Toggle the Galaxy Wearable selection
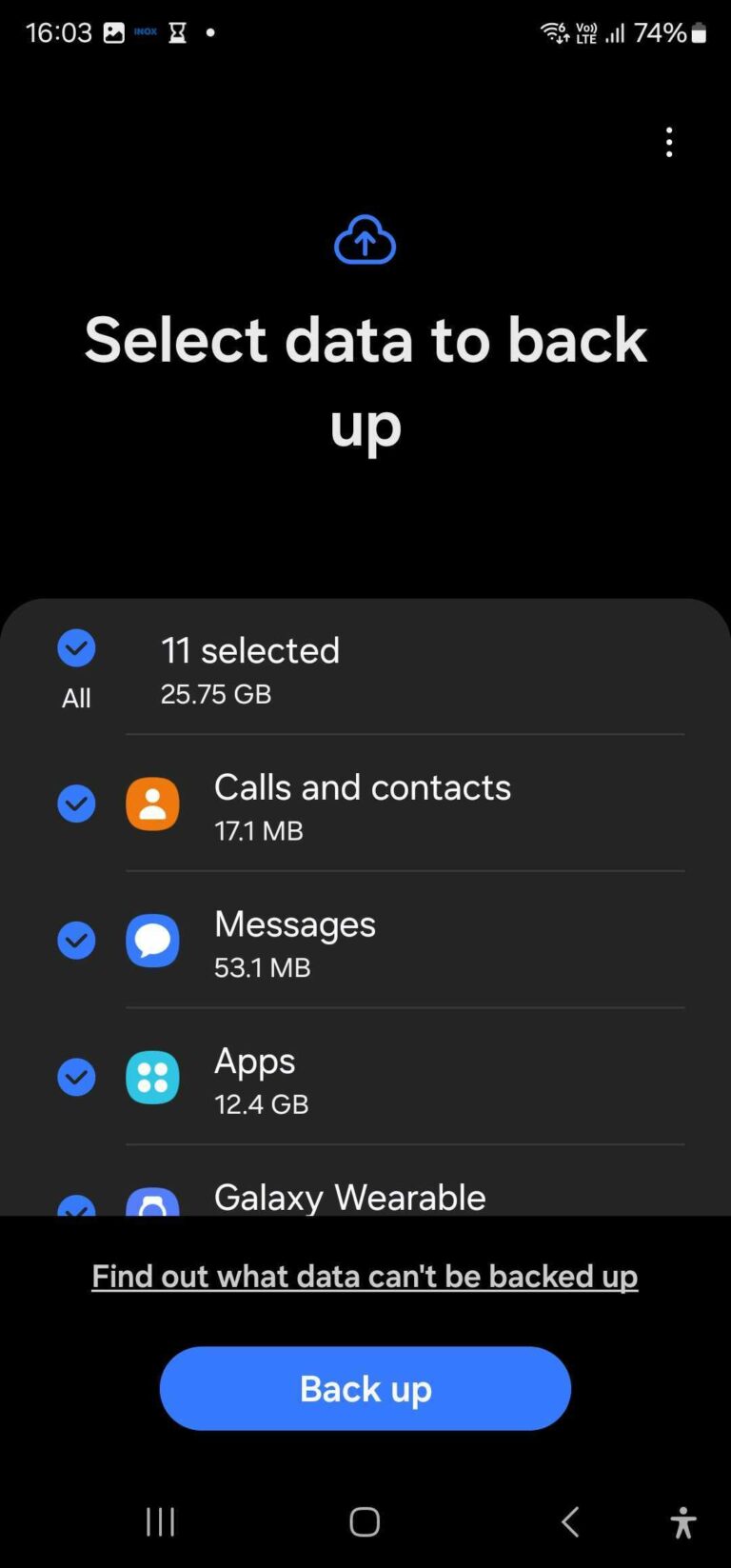Screen dimensions: 731x1568 coord(76,1209)
